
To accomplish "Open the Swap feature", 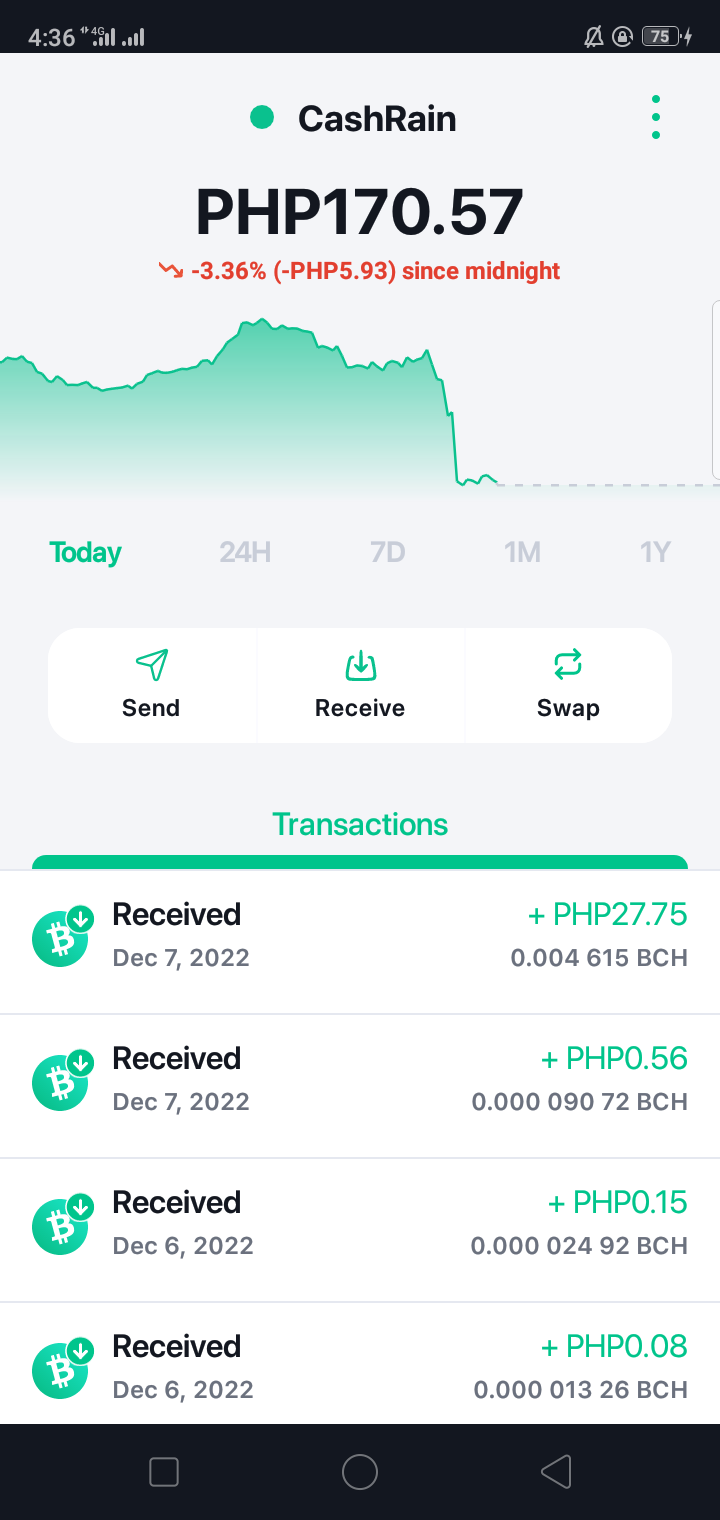I will [x=568, y=685].
